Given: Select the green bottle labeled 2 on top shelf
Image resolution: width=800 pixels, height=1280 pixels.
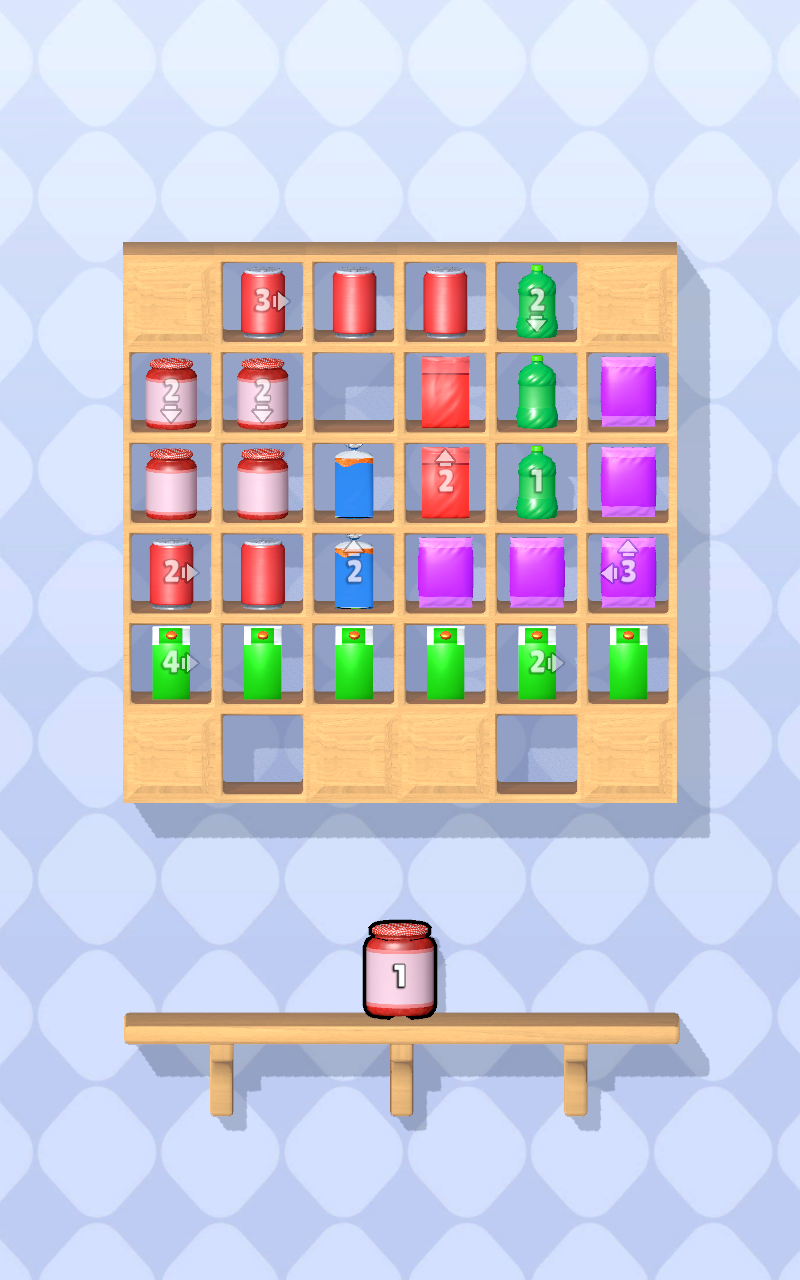Looking at the screenshot, I should point(536,298).
